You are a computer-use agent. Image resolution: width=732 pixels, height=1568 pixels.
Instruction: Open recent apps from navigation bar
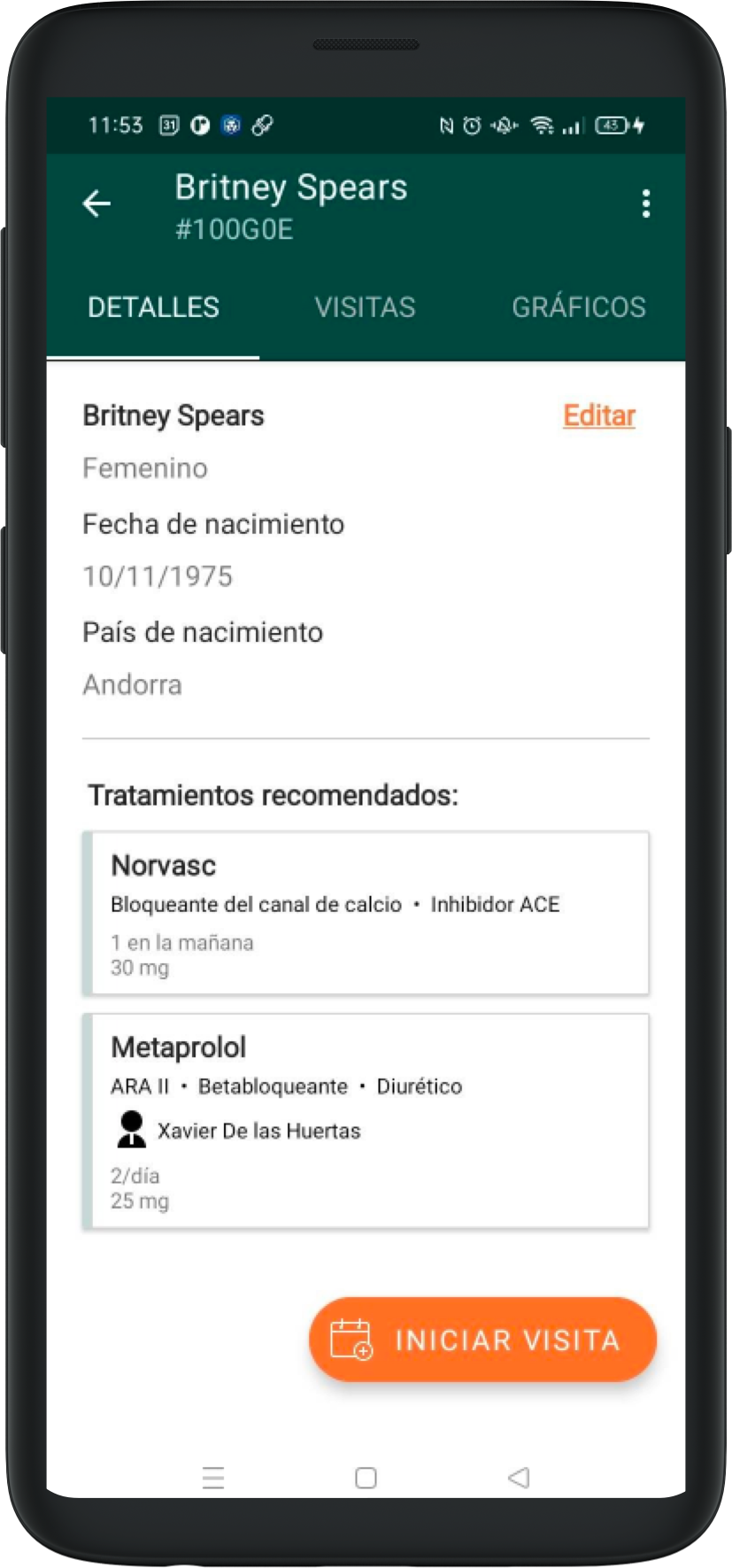(x=213, y=1478)
